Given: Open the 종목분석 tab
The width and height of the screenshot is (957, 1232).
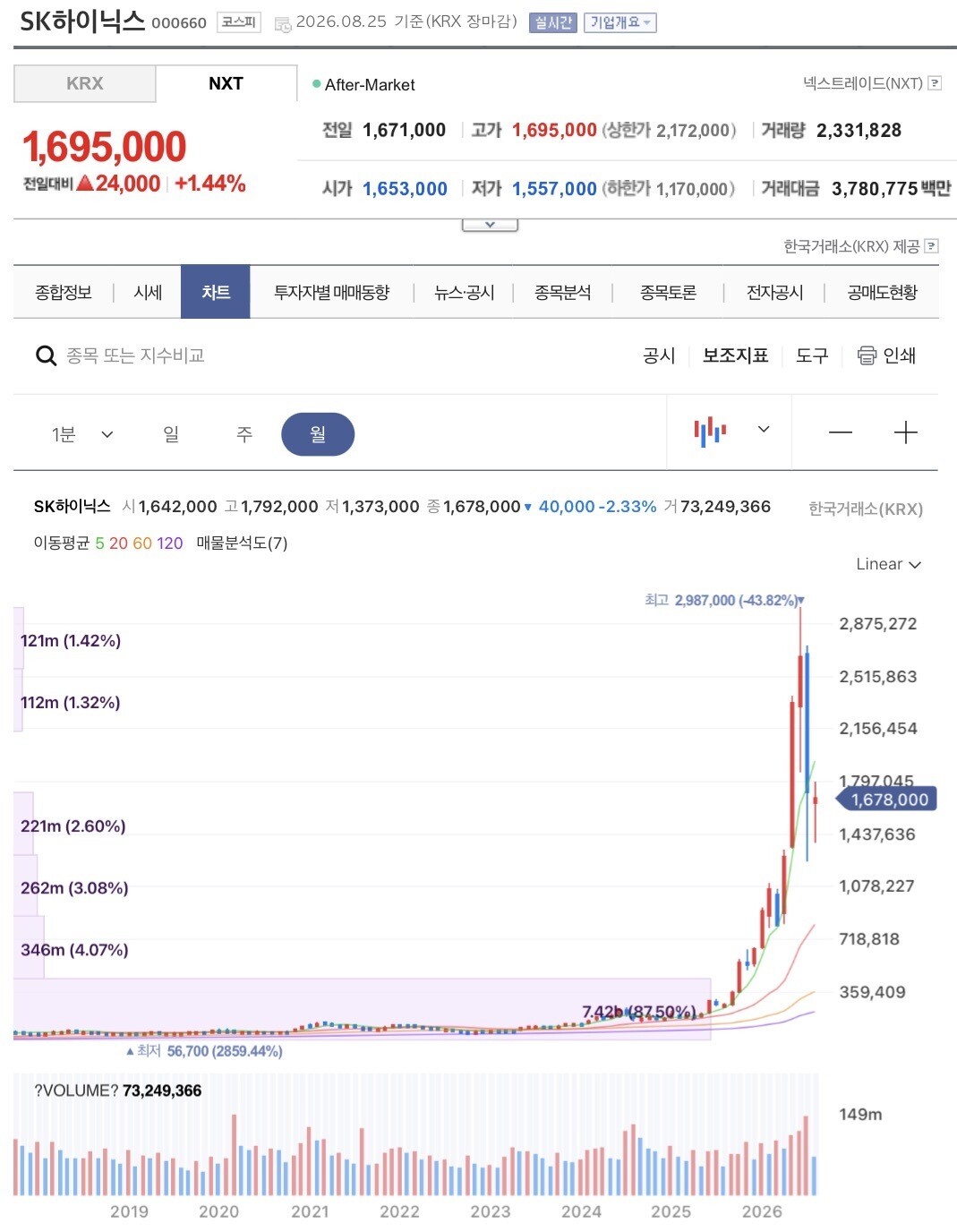Looking at the screenshot, I should 562,293.
